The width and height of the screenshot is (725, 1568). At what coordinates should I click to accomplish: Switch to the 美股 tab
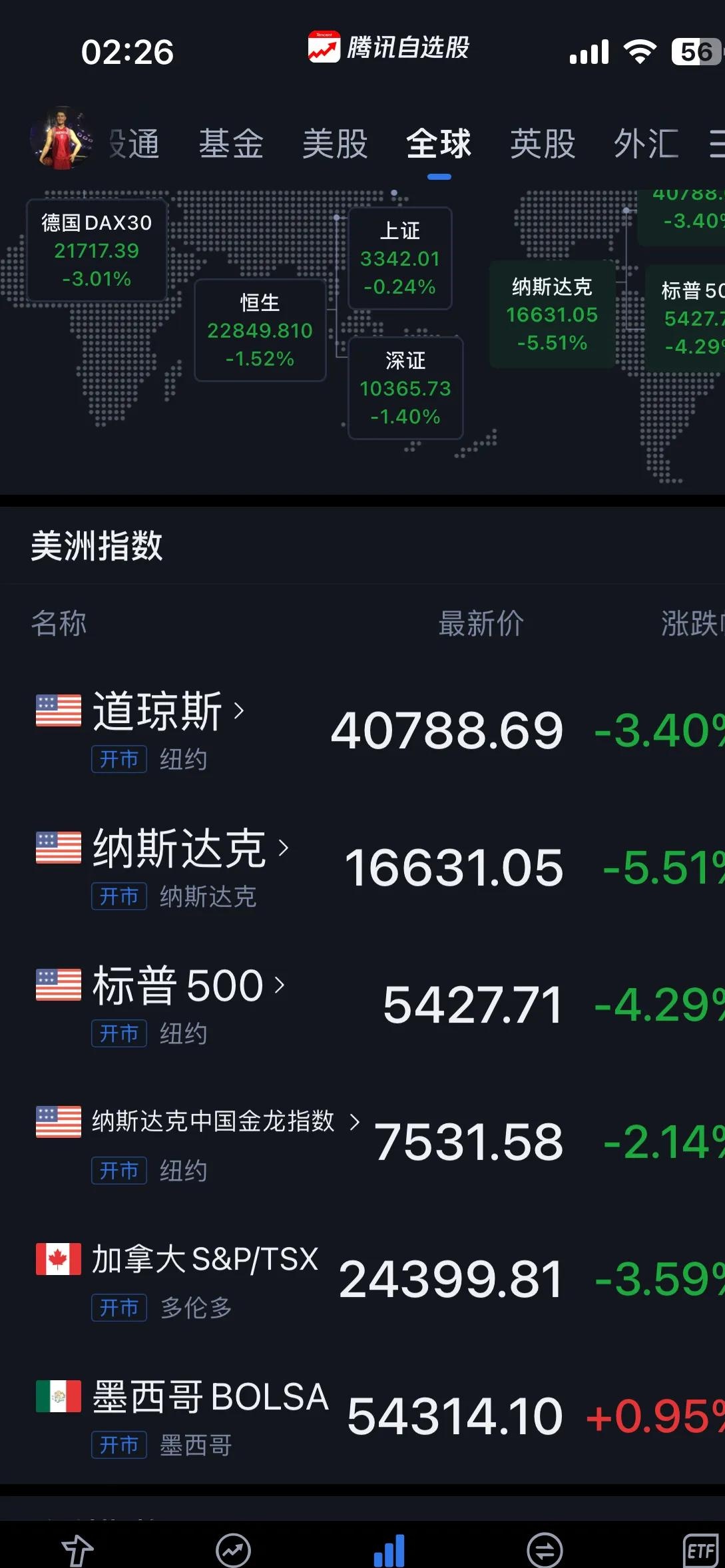tap(334, 143)
